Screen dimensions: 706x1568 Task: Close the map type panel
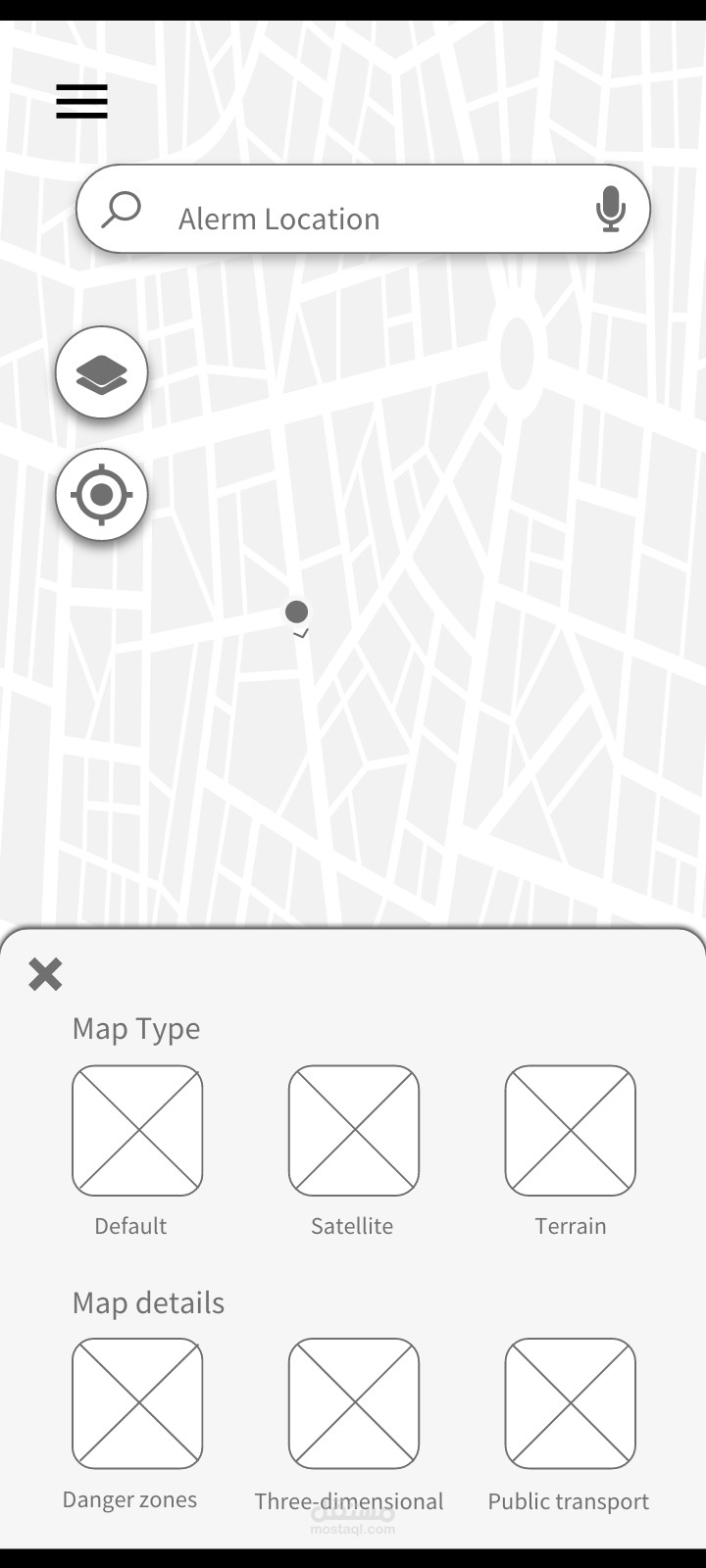pyautogui.click(x=45, y=974)
